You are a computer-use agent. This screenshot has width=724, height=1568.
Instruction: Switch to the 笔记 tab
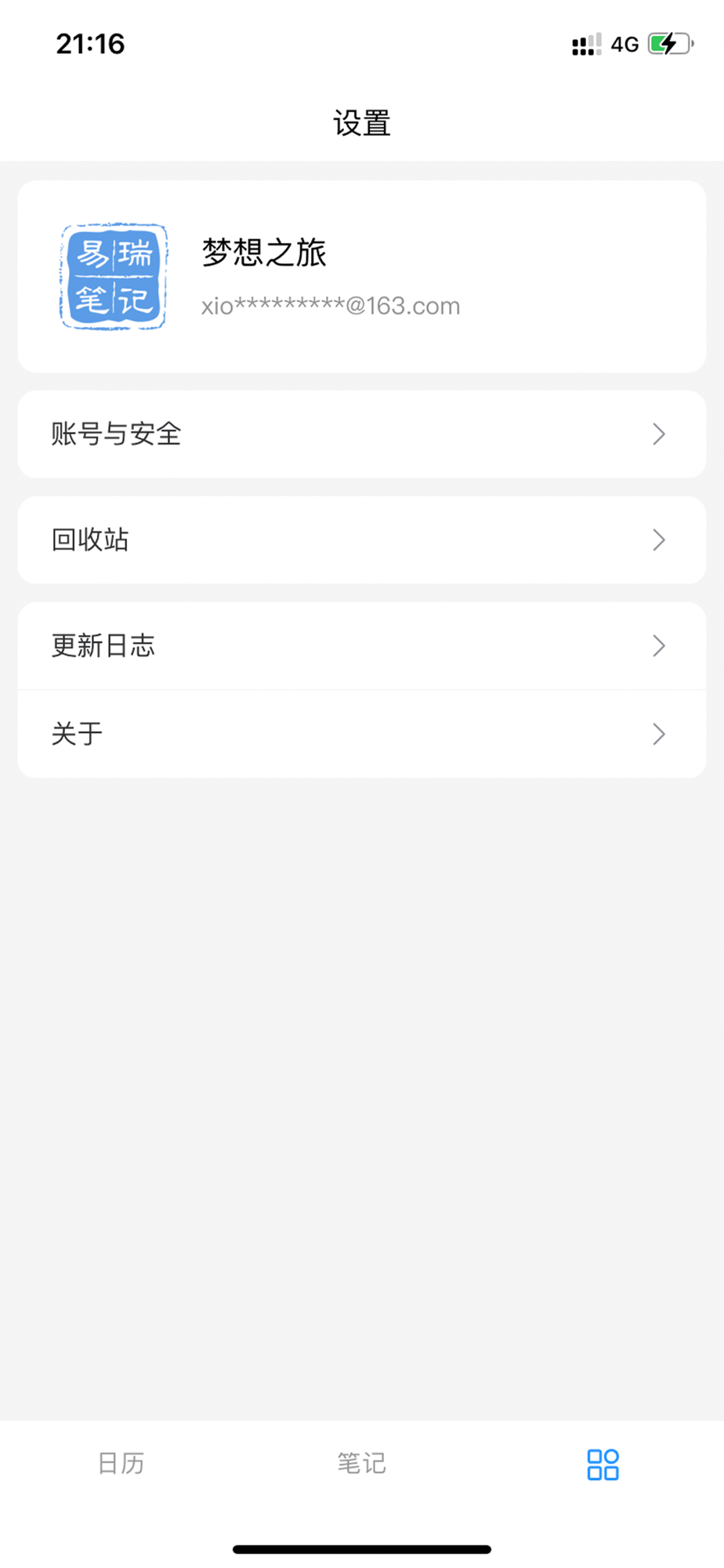tap(361, 1463)
